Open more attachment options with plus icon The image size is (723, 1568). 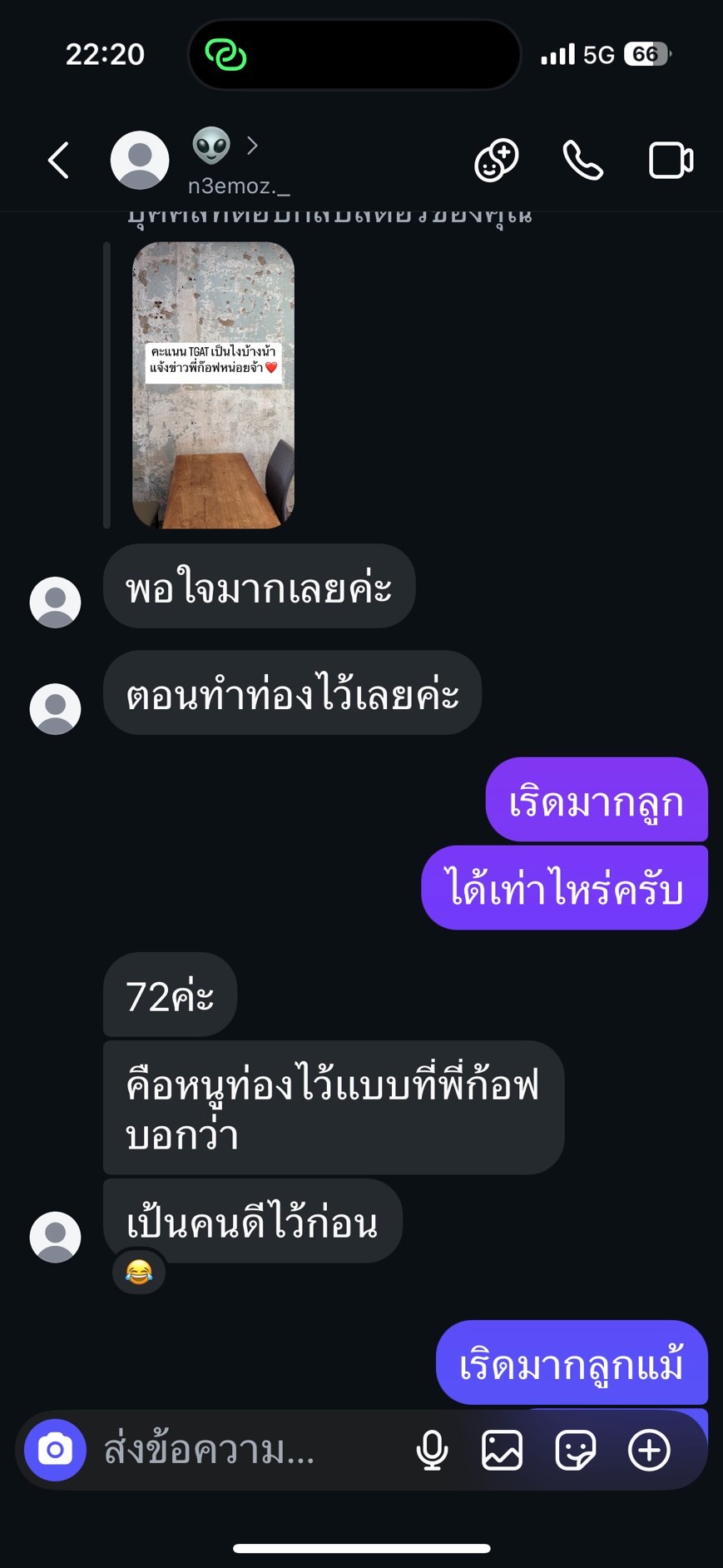pyautogui.click(x=649, y=1451)
